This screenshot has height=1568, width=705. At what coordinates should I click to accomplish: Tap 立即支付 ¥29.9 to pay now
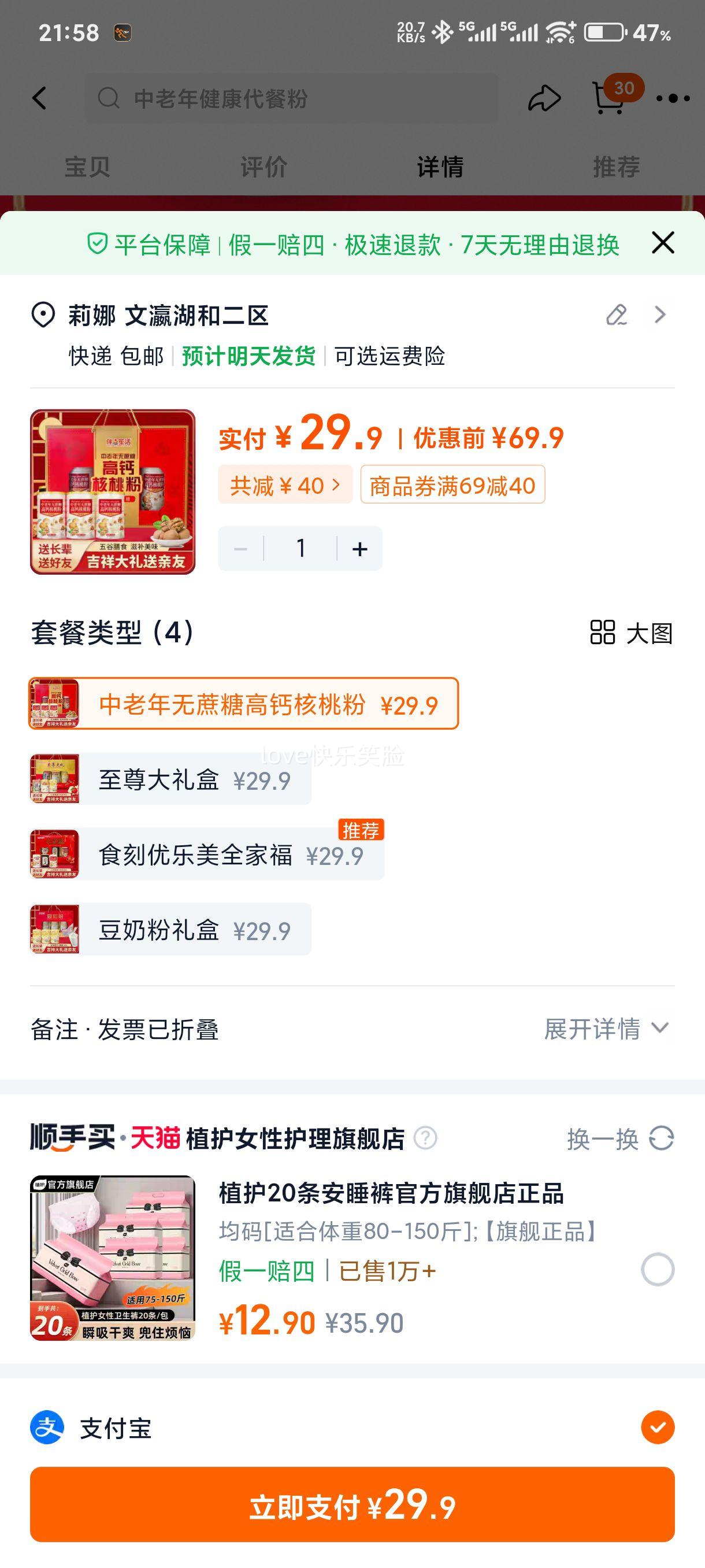[x=353, y=1508]
